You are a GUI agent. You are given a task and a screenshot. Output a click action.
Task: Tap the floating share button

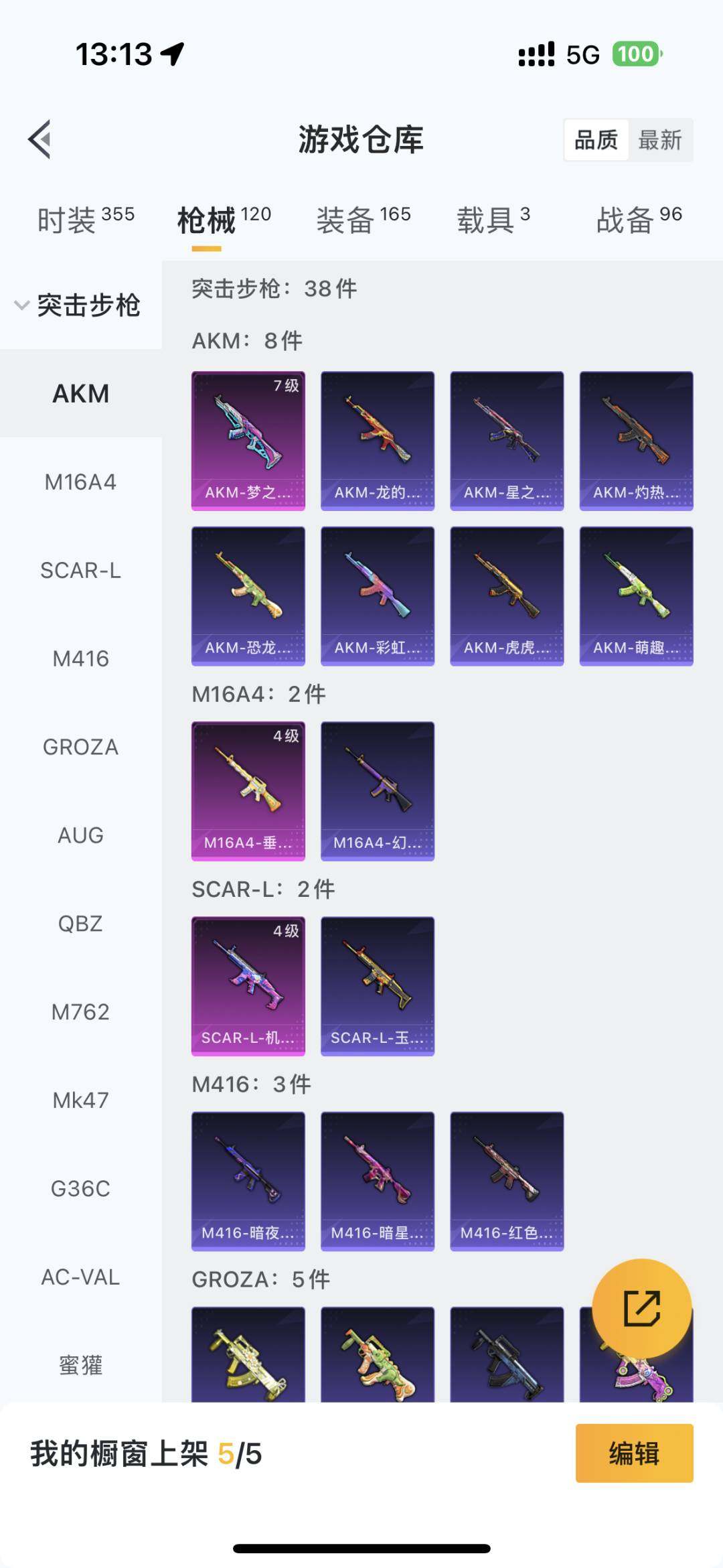(x=642, y=1308)
